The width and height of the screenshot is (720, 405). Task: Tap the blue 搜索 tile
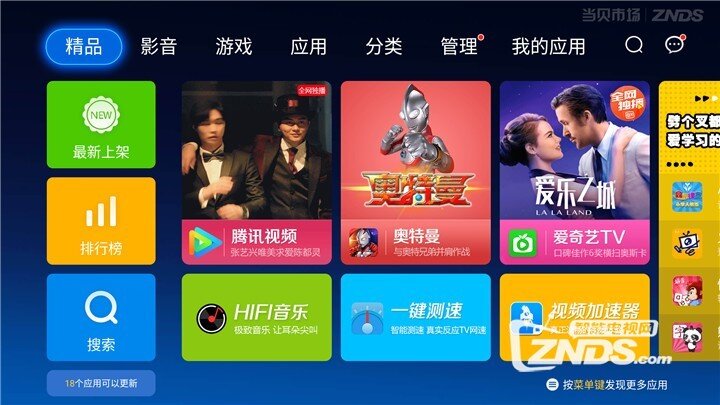101,317
